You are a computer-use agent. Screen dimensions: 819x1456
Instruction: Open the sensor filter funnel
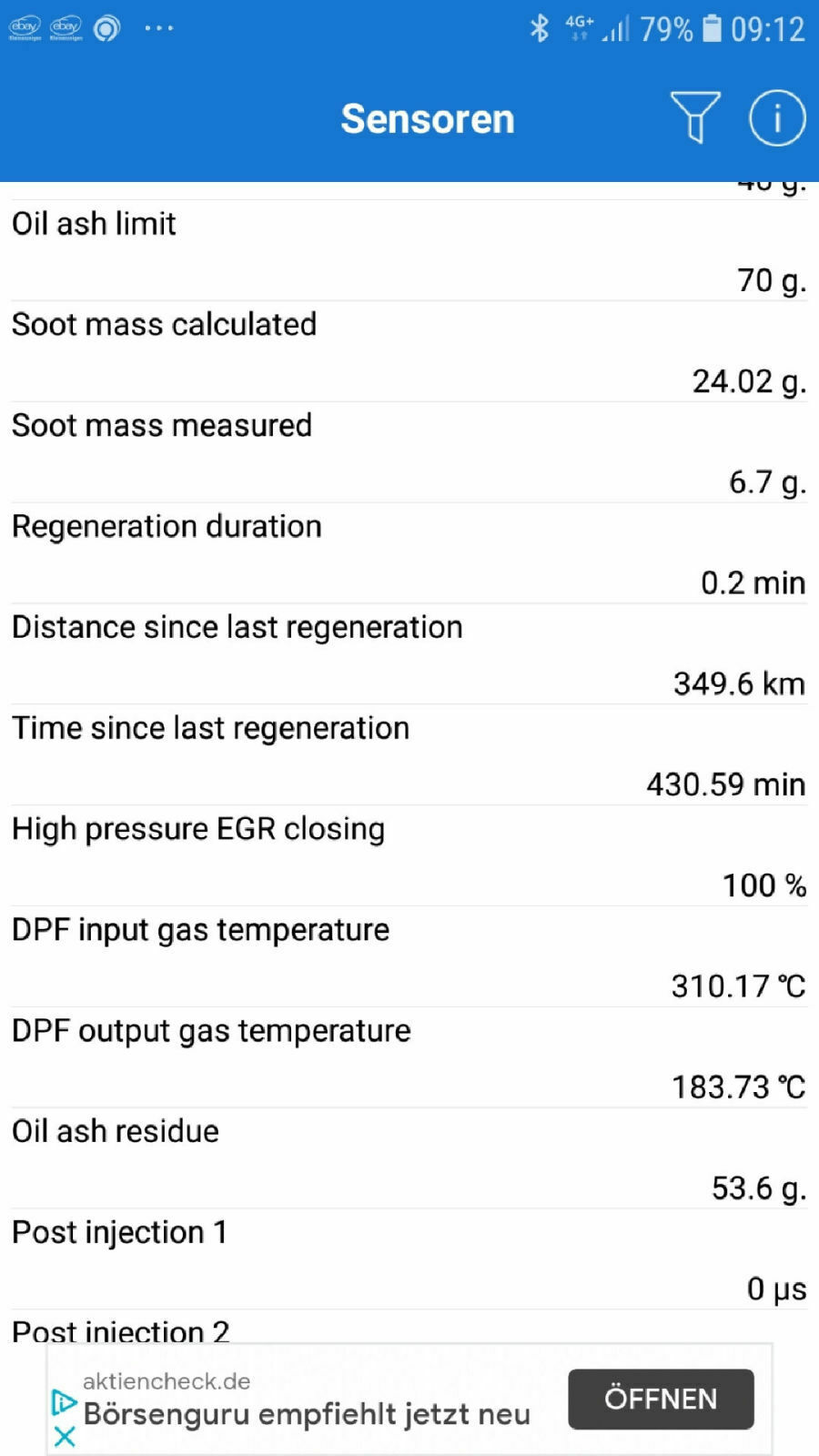click(x=695, y=117)
